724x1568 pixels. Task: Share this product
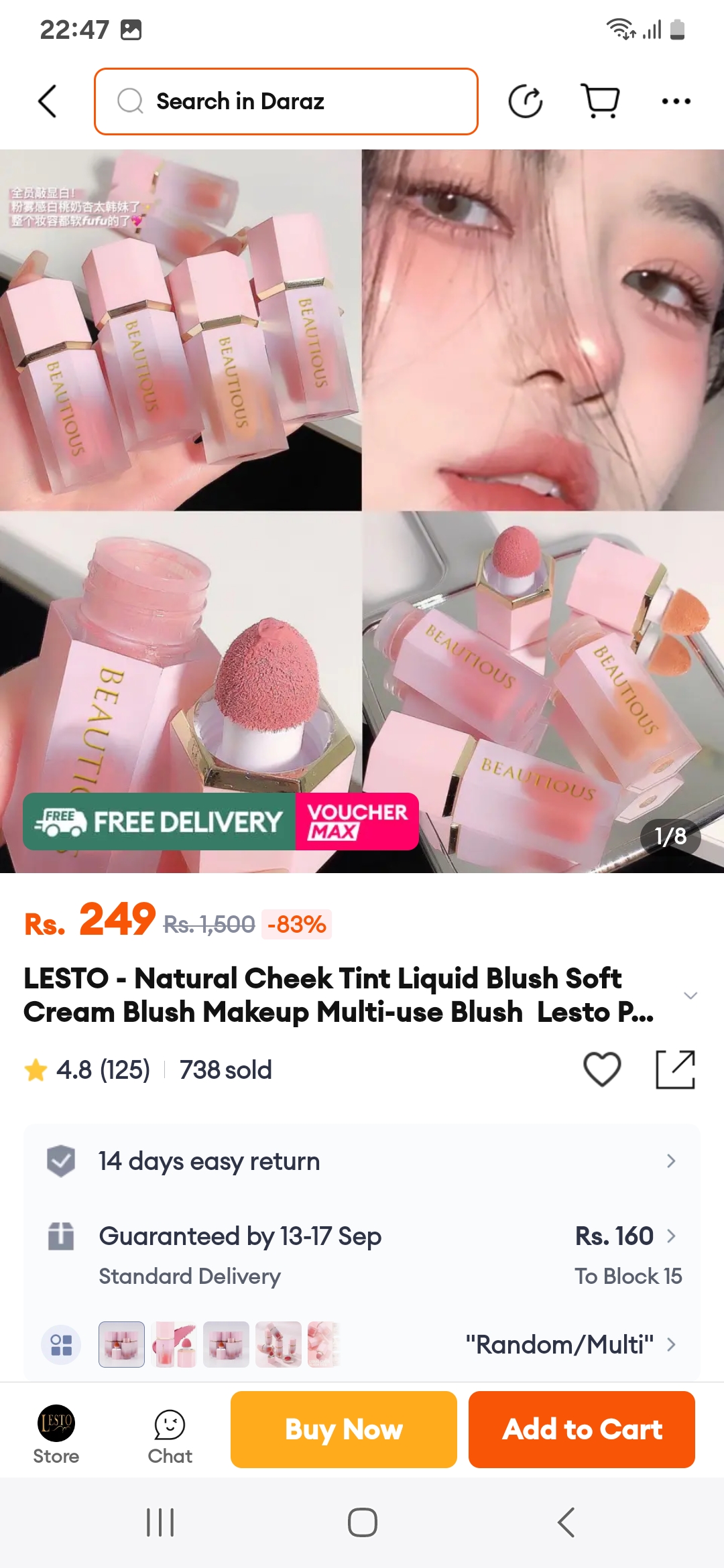pos(674,1069)
